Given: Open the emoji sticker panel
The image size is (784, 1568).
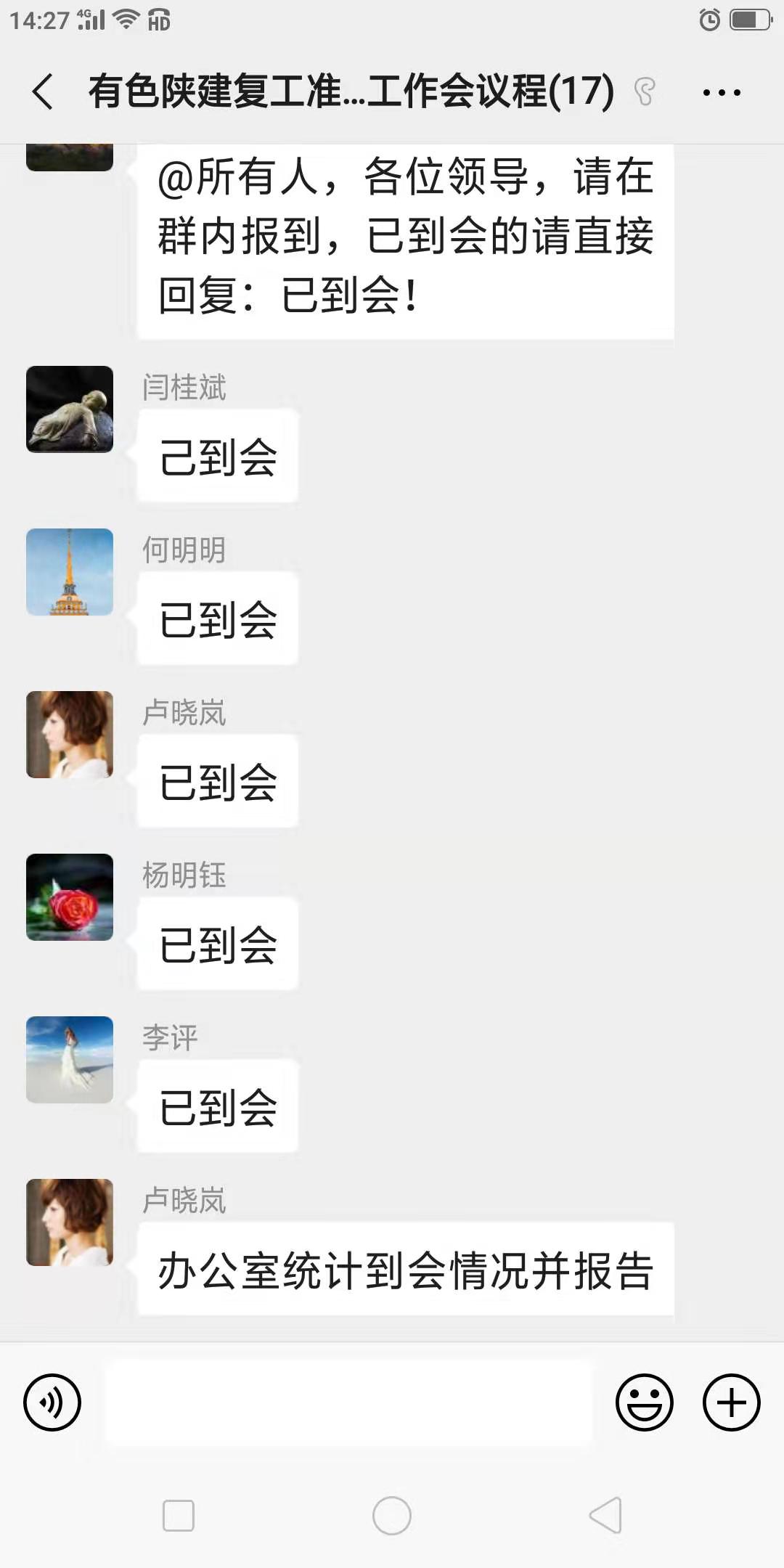Looking at the screenshot, I should [x=644, y=1402].
